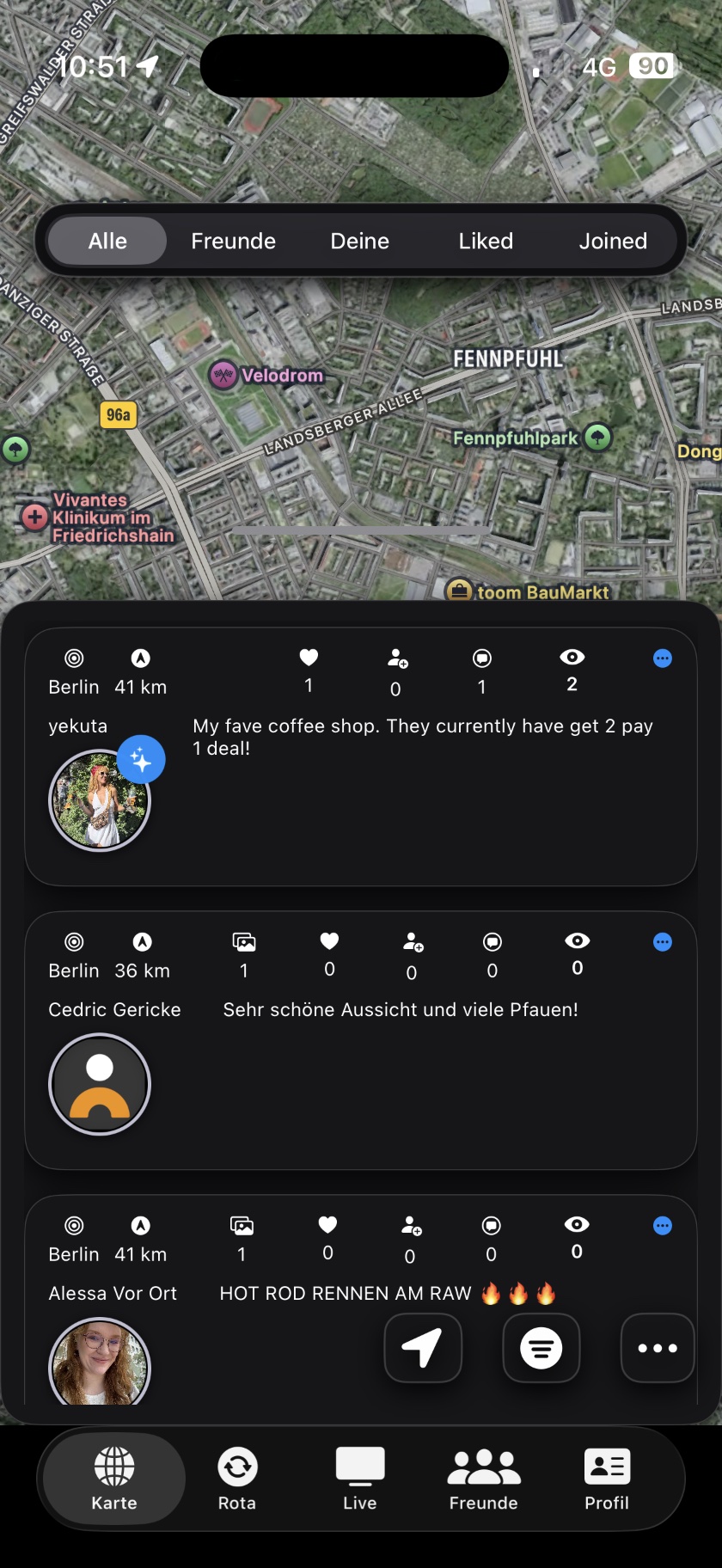Show Liked posts filter
Viewport: 722px width, 1568px height.
pyautogui.click(x=486, y=241)
